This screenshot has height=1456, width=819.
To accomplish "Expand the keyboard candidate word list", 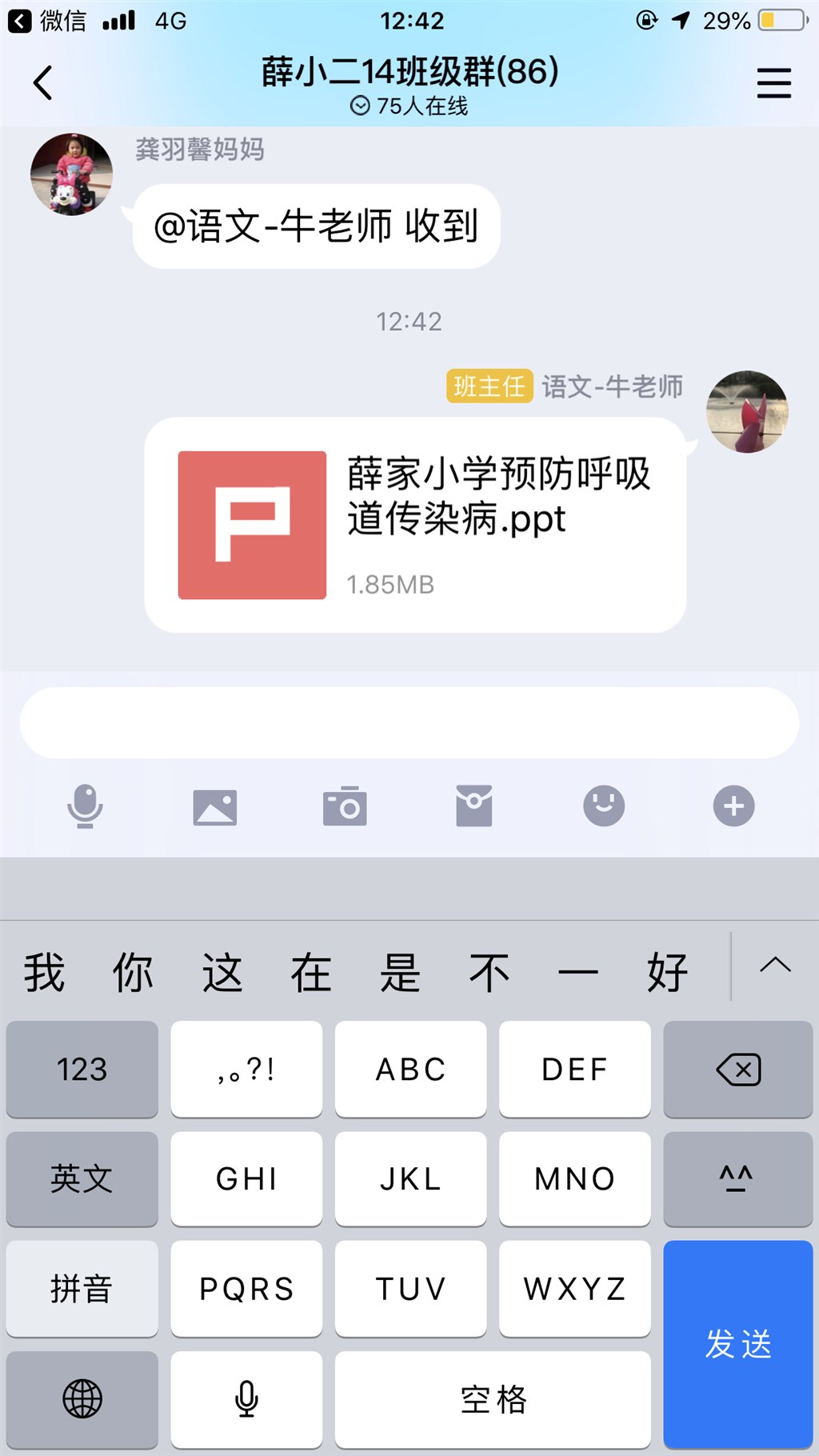I will (x=774, y=966).
